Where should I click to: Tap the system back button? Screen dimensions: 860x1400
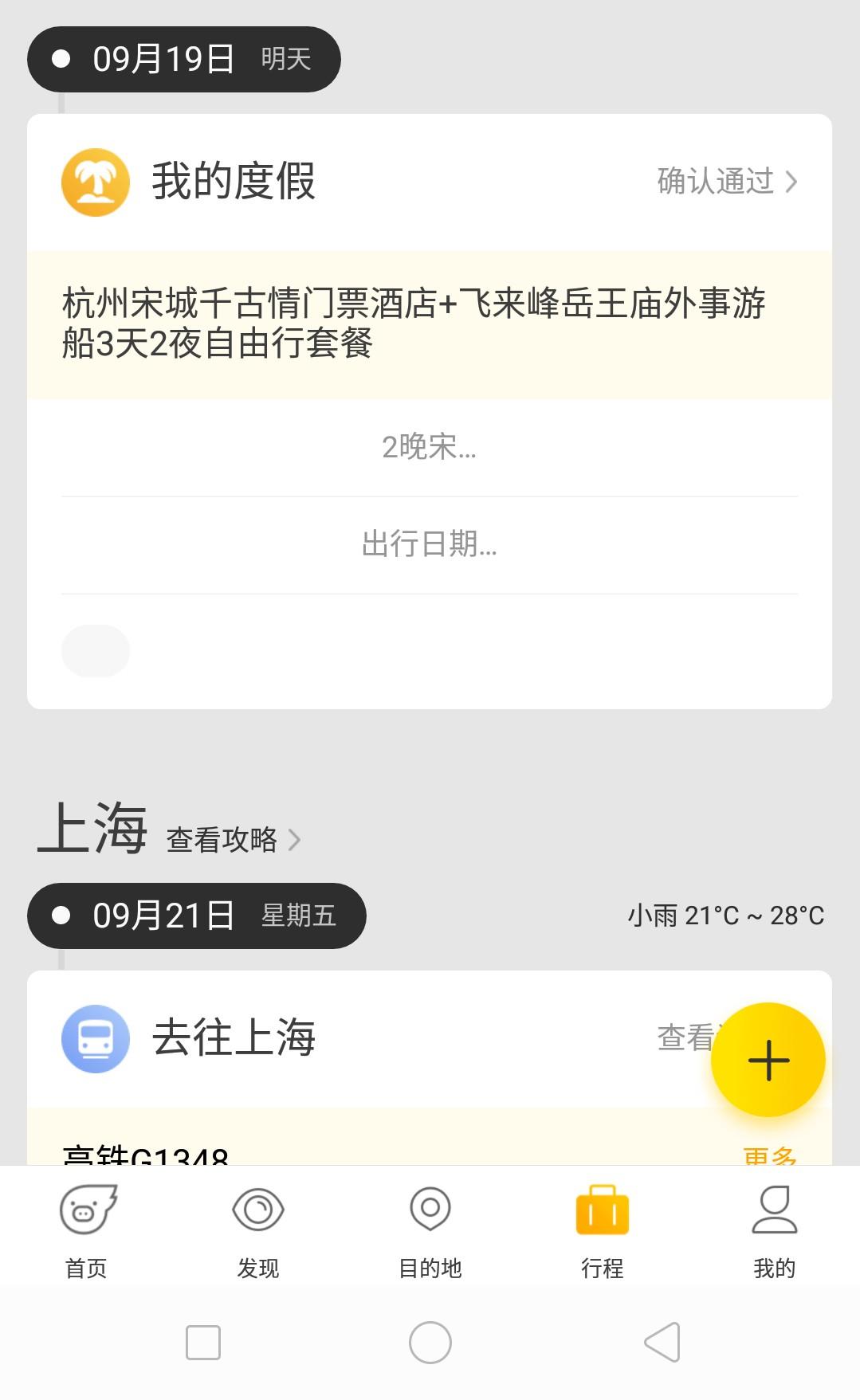coord(662,1343)
